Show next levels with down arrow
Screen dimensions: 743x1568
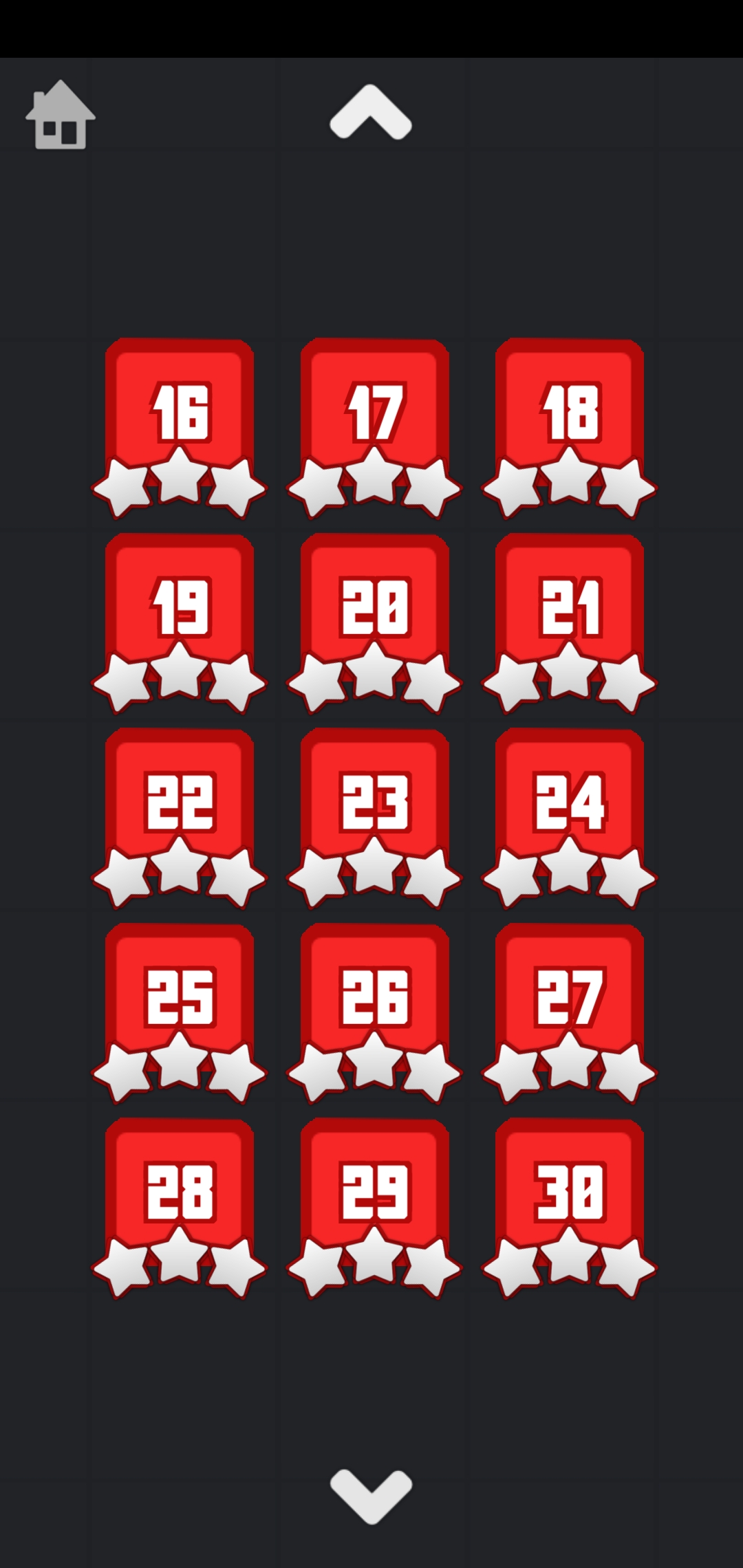pyautogui.click(x=371, y=1495)
